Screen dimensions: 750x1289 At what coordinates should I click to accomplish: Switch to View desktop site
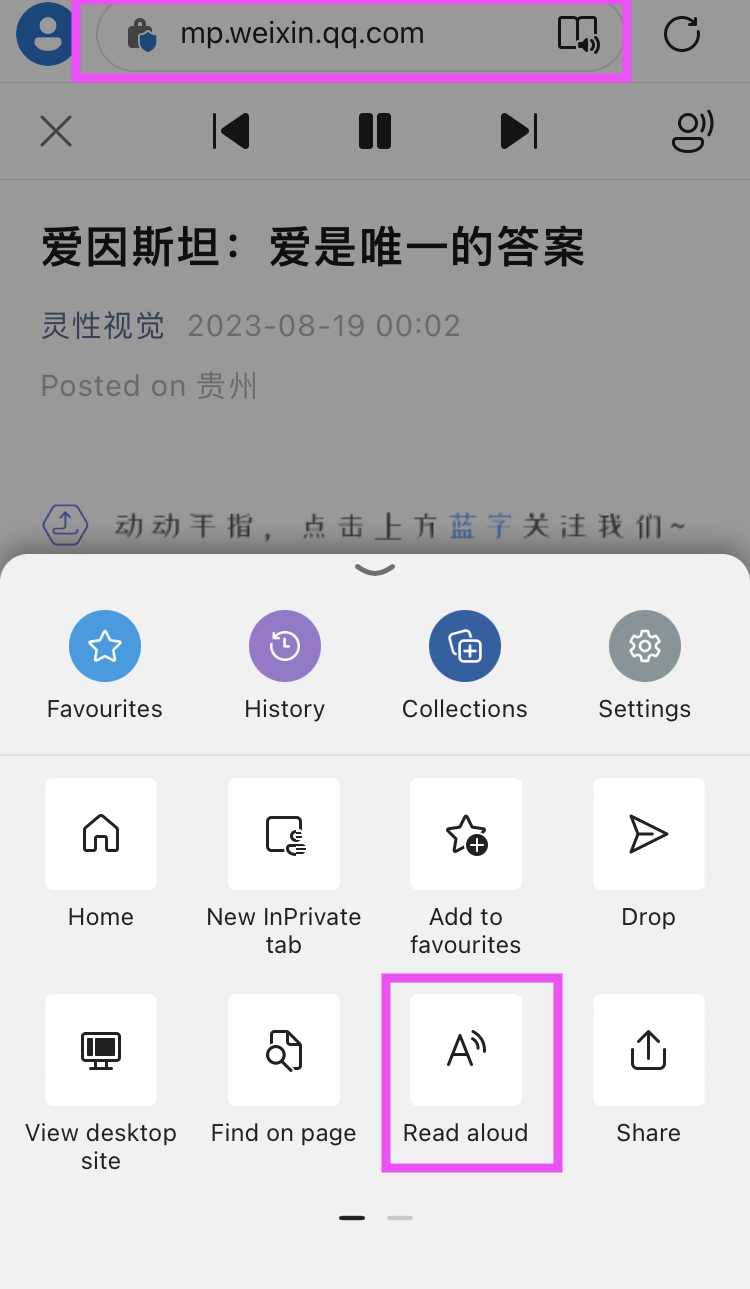pyautogui.click(x=101, y=1050)
